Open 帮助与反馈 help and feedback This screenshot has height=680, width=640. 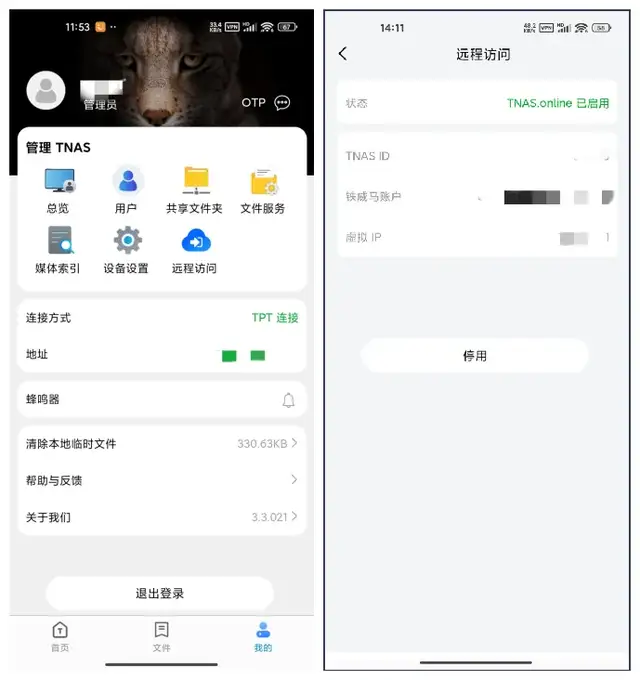[162, 480]
